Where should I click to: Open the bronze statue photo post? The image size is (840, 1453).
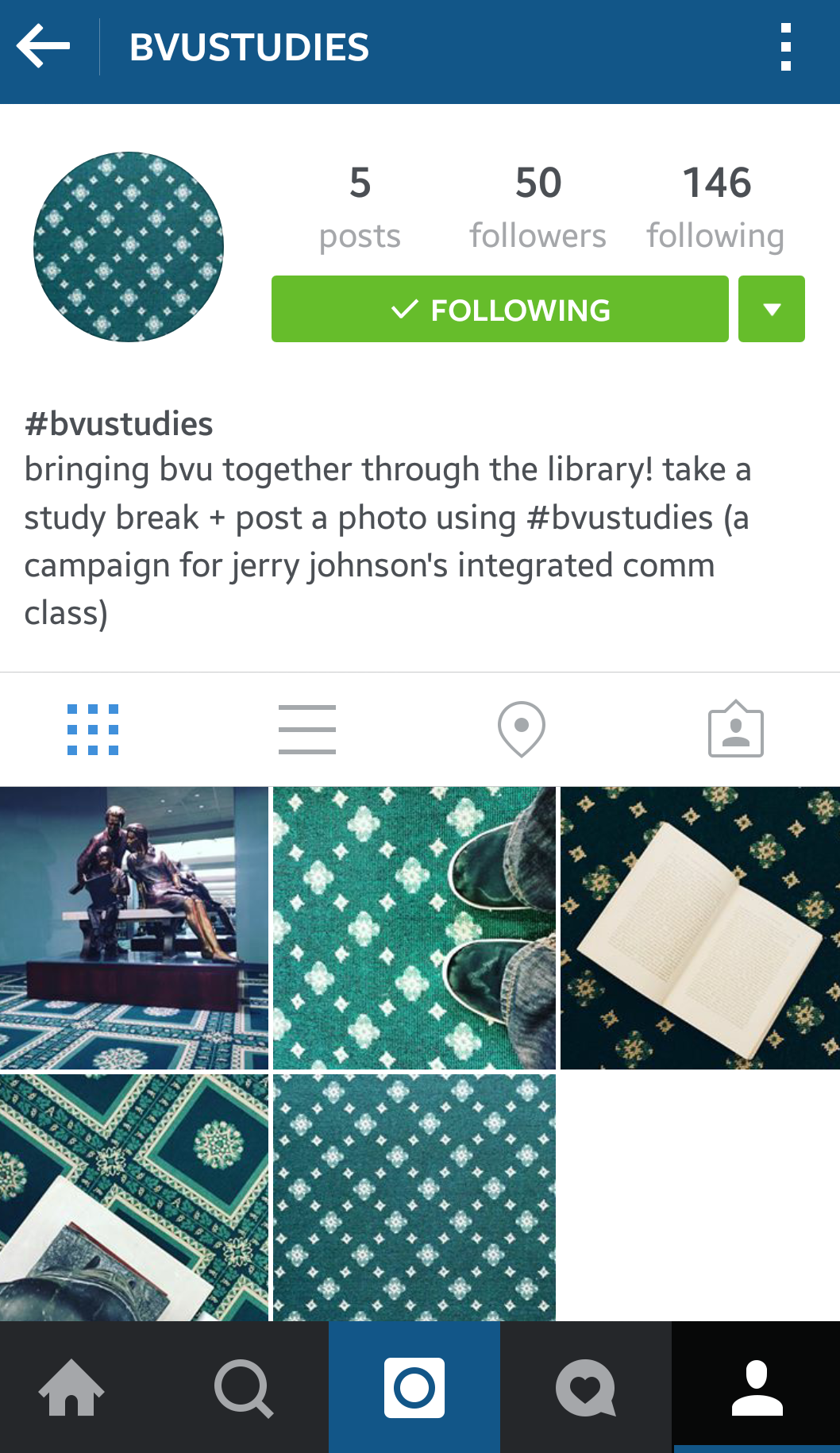(134, 927)
